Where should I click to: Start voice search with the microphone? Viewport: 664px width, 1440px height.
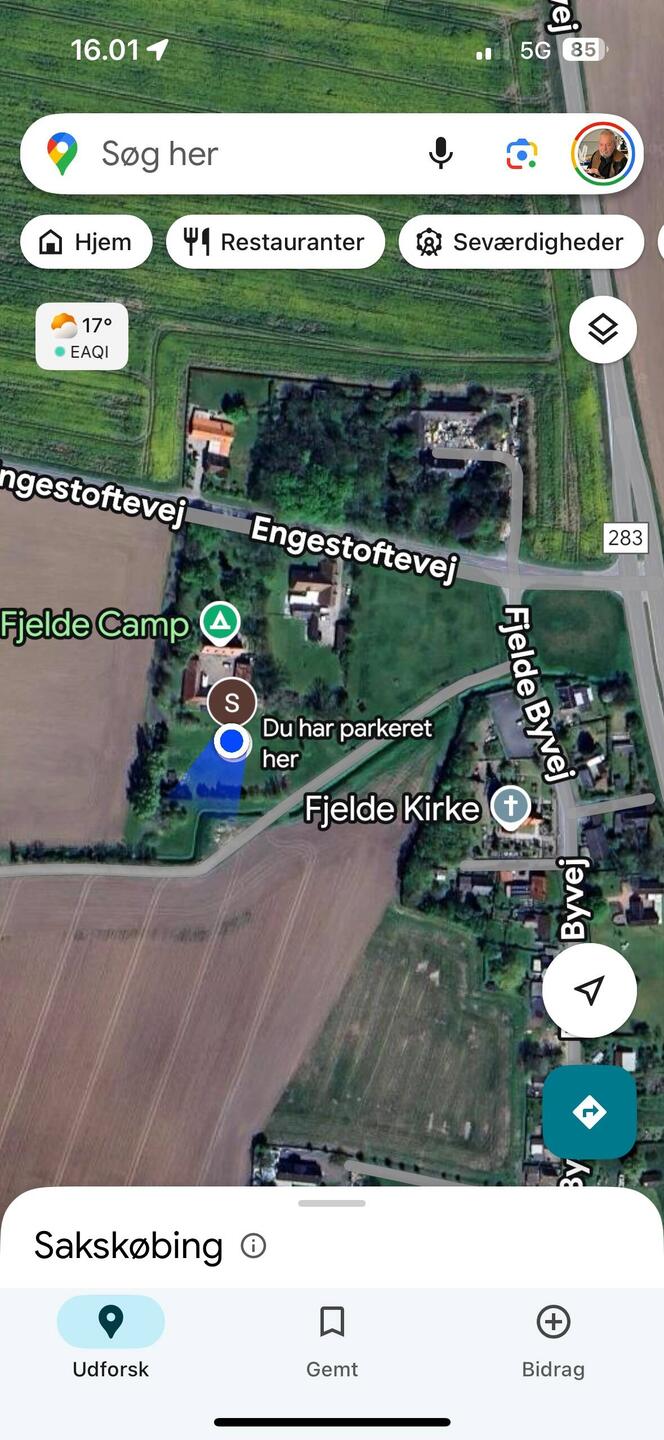[440, 154]
